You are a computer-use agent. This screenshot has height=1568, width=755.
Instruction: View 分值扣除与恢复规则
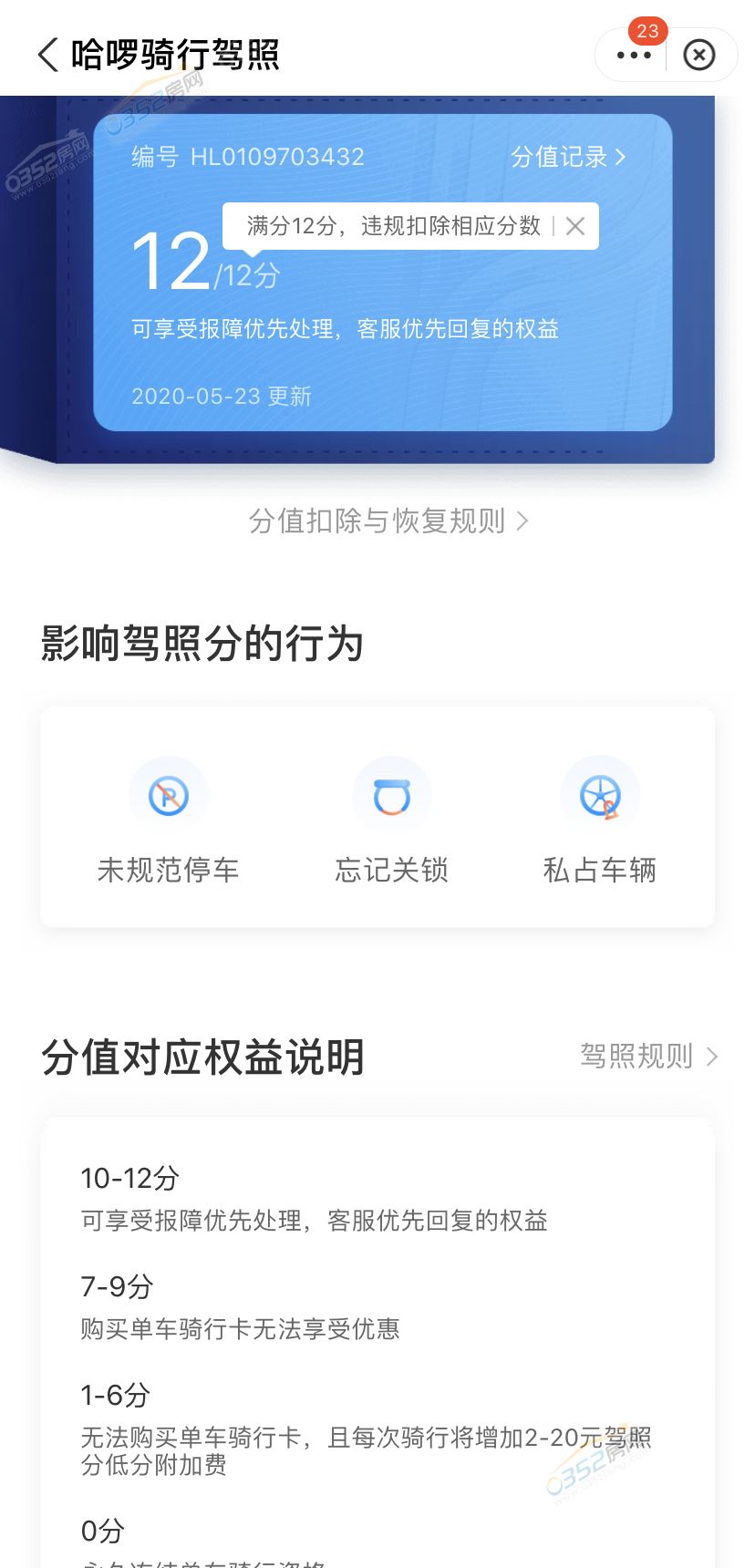pos(388,521)
